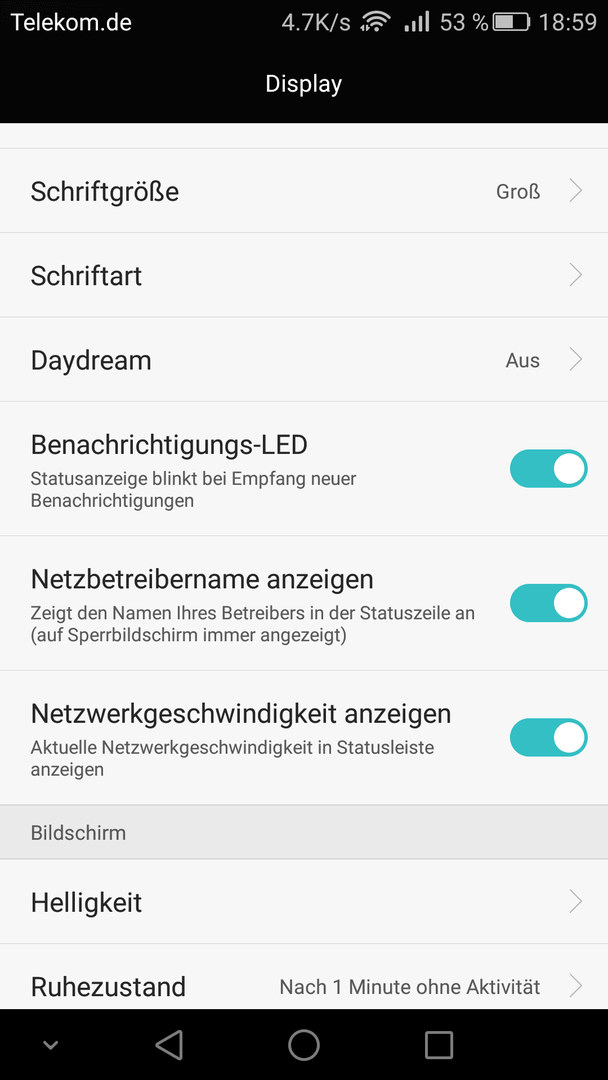Toggle the Benachrichtigungs-LED switch
The image size is (608, 1080).
pyautogui.click(x=548, y=469)
